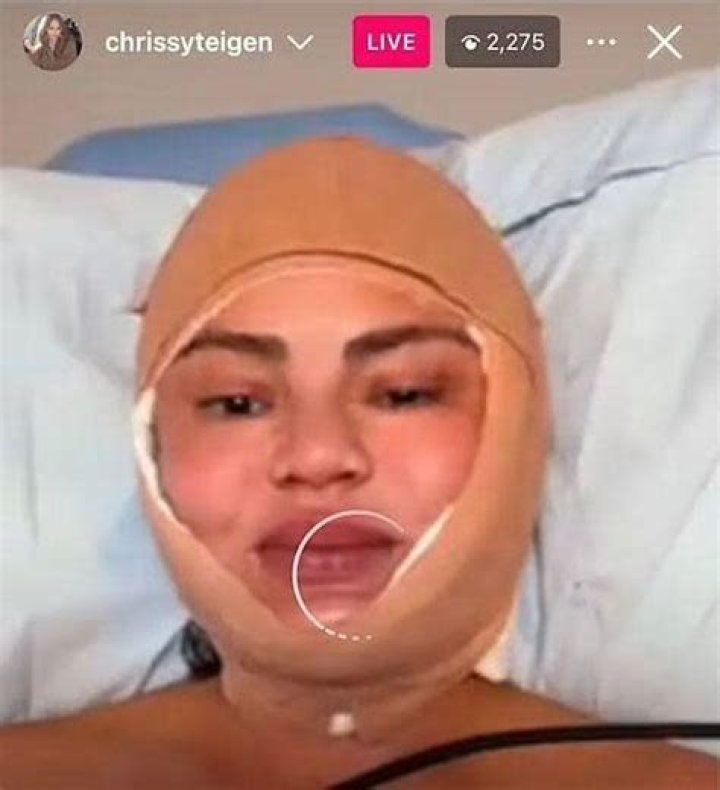Expand the chrissyteigen username dropdown
The image size is (720, 790).
299,43
